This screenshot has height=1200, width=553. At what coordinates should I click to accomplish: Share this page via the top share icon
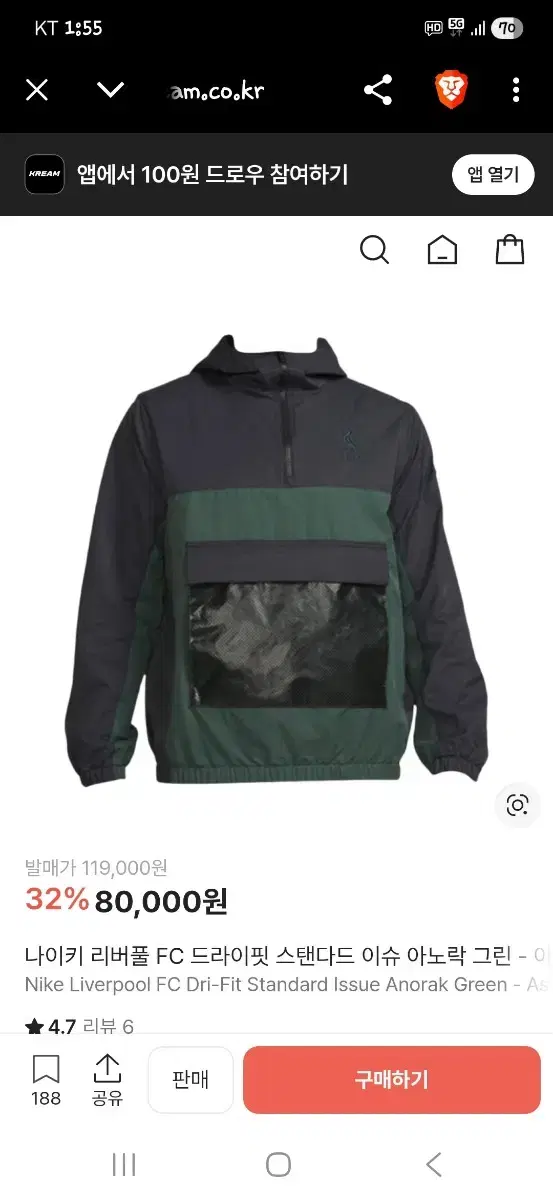click(377, 91)
